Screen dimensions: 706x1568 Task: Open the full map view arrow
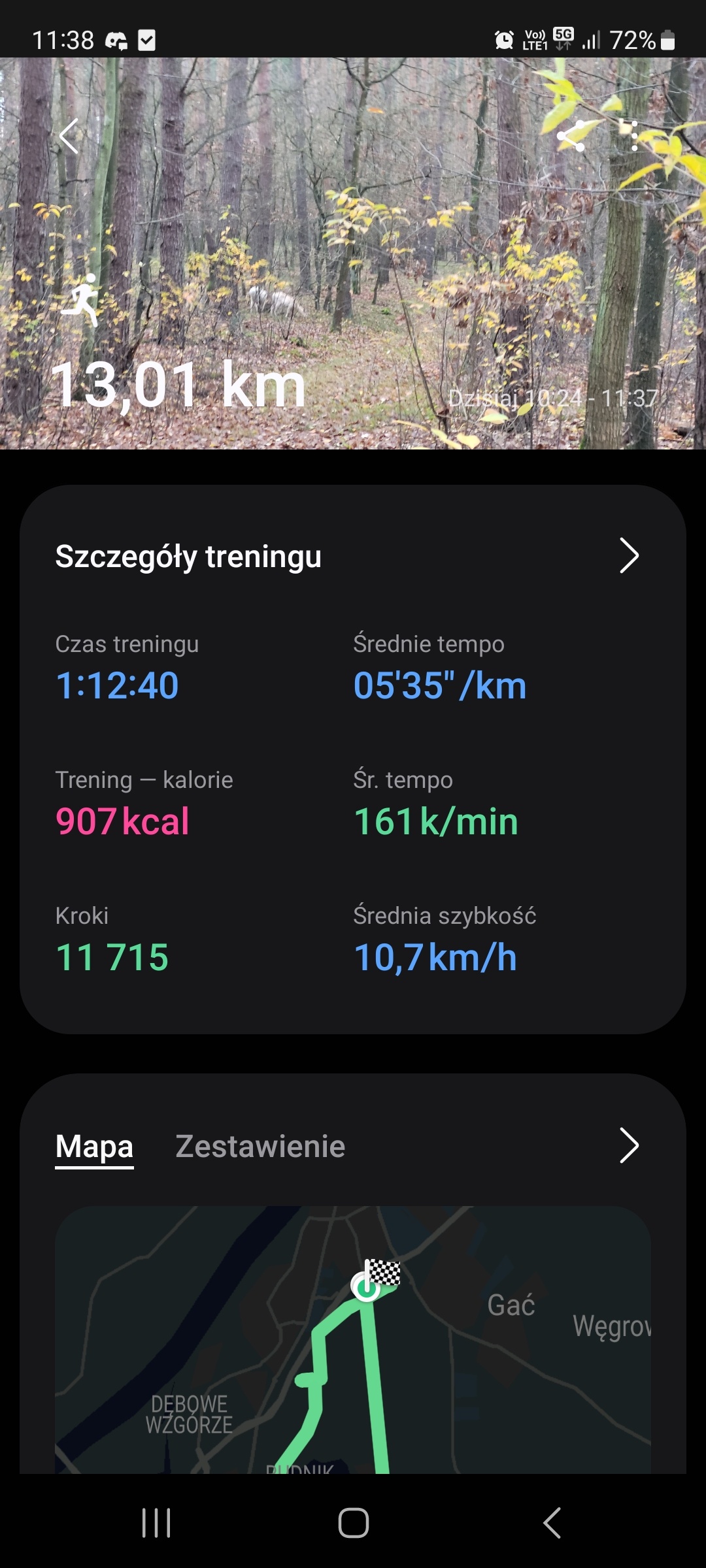[x=628, y=1145]
